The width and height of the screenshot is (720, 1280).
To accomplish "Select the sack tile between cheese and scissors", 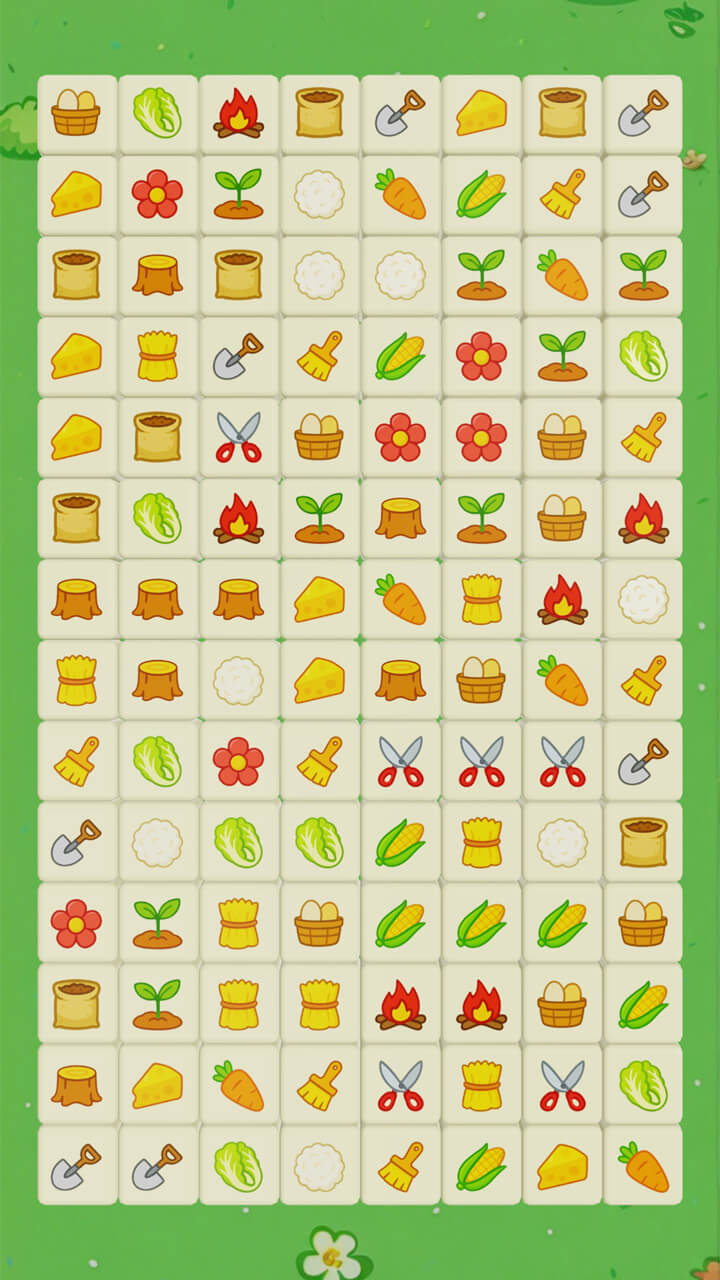I will (x=158, y=437).
